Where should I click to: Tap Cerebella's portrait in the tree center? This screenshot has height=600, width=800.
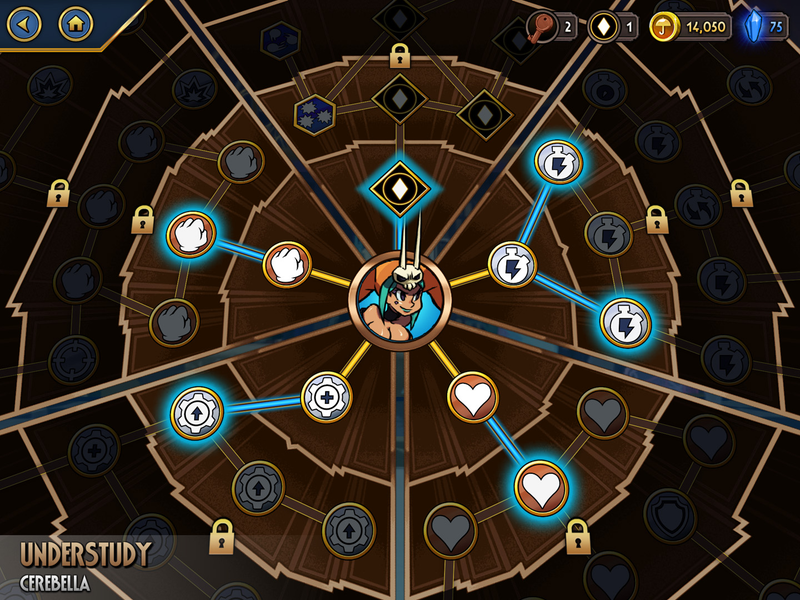[x=397, y=298]
